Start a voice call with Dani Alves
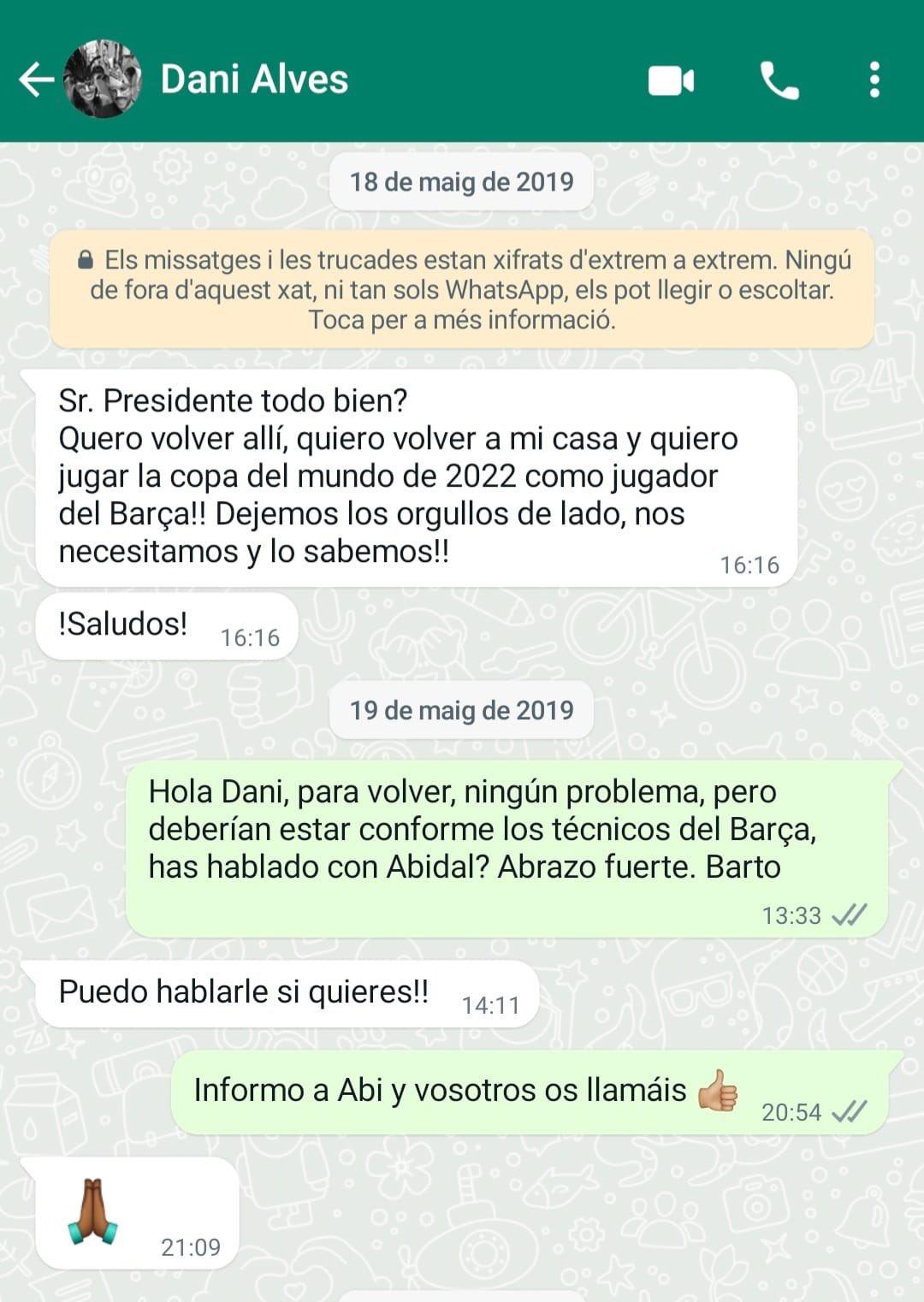 779,80
